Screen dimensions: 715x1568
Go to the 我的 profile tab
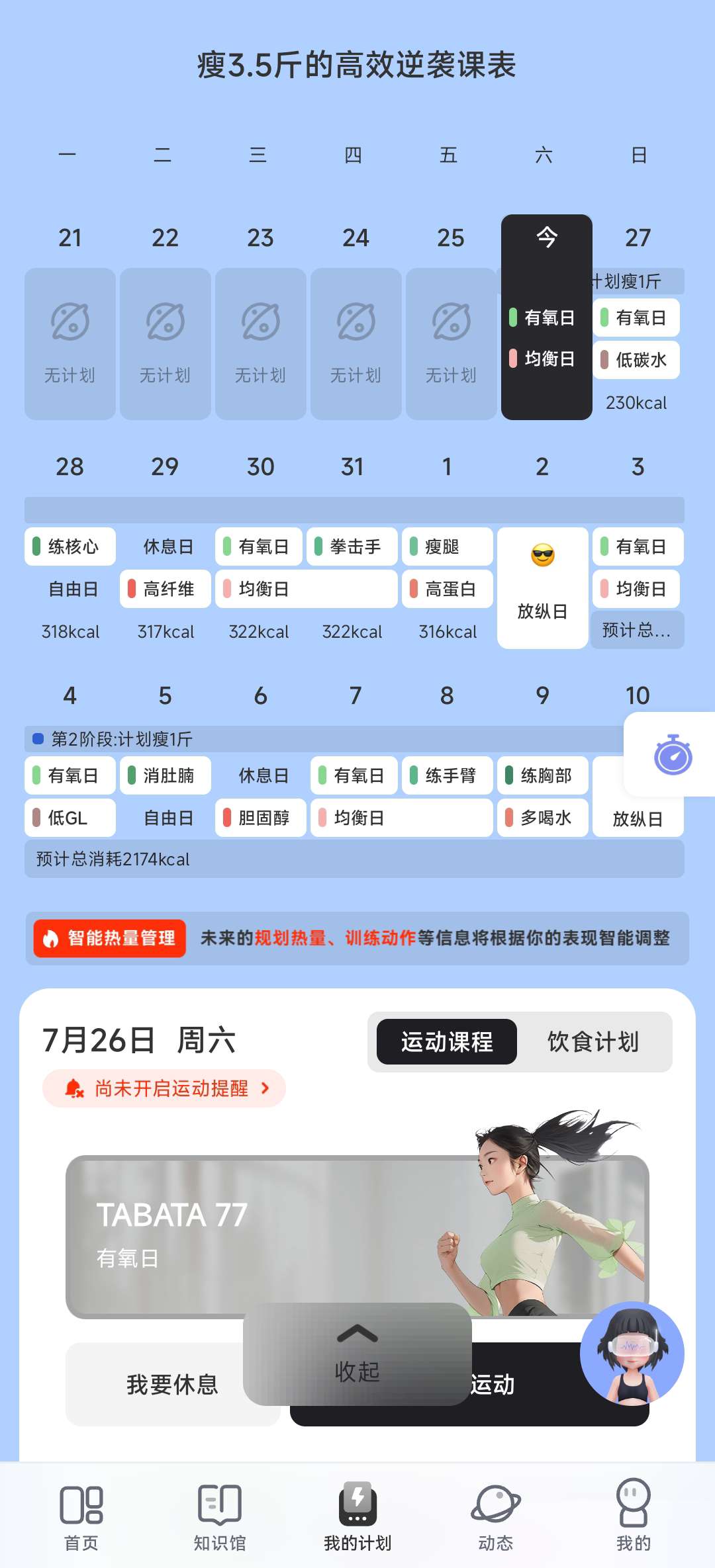[x=634, y=1515]
